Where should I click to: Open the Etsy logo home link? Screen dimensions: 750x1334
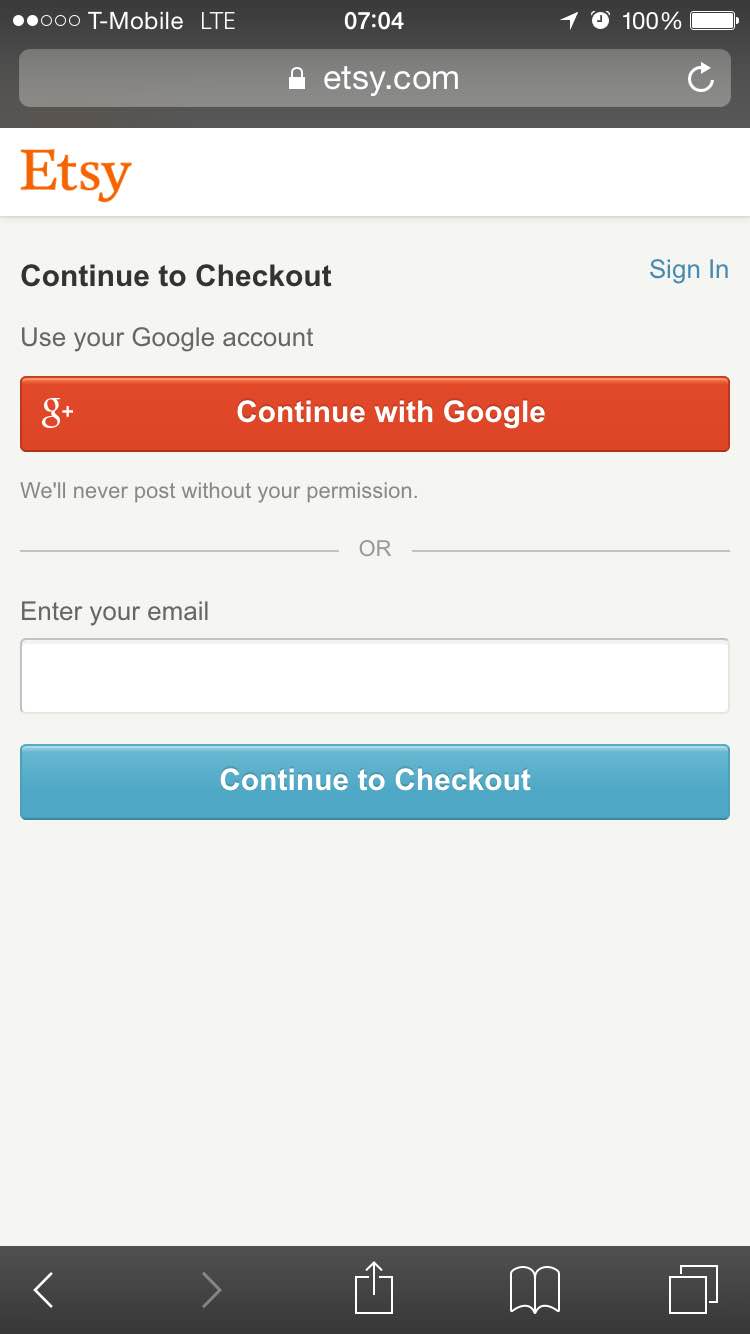(x=76, y=174)
